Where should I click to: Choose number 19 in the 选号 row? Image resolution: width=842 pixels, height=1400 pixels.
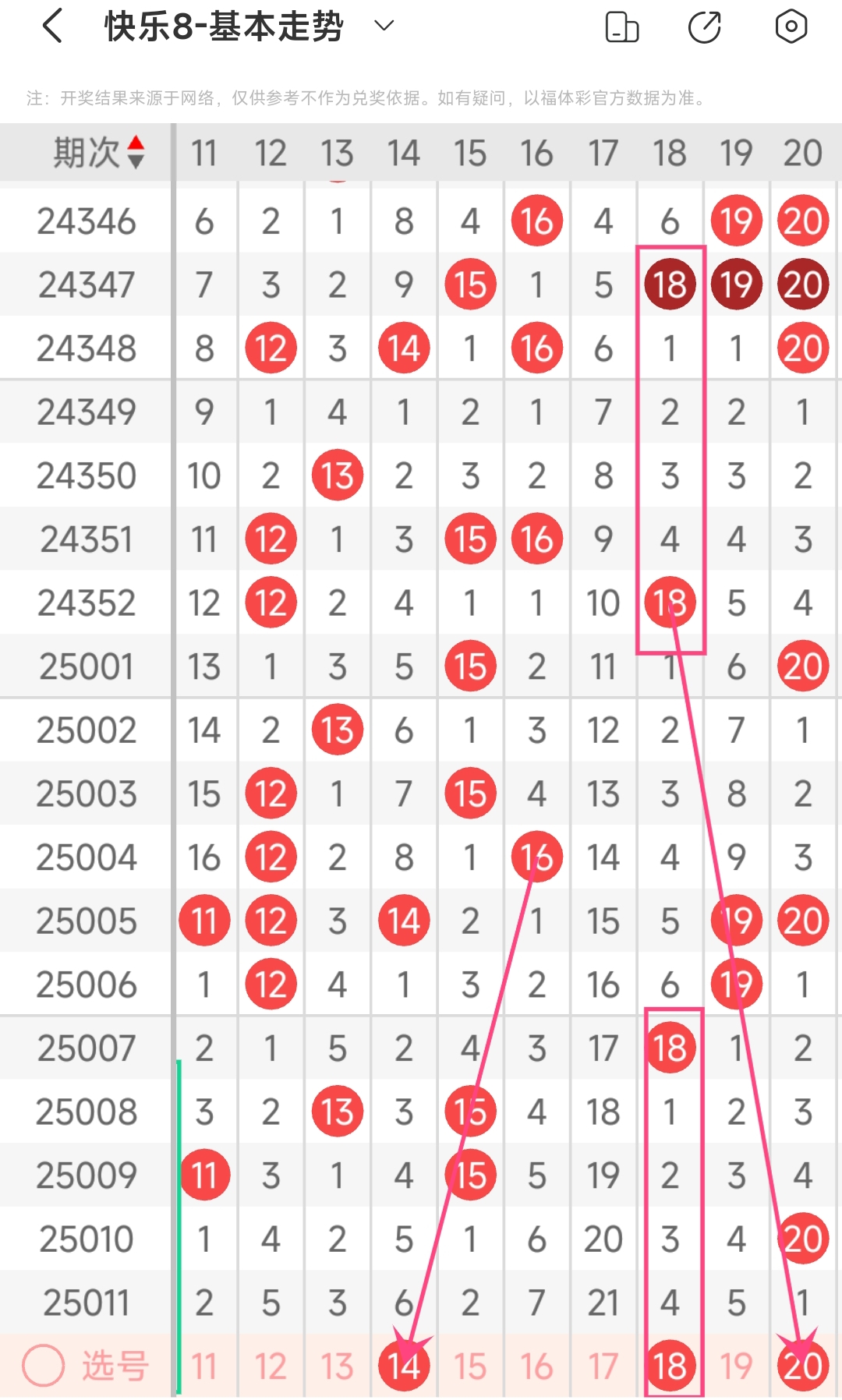[736, 1366]
